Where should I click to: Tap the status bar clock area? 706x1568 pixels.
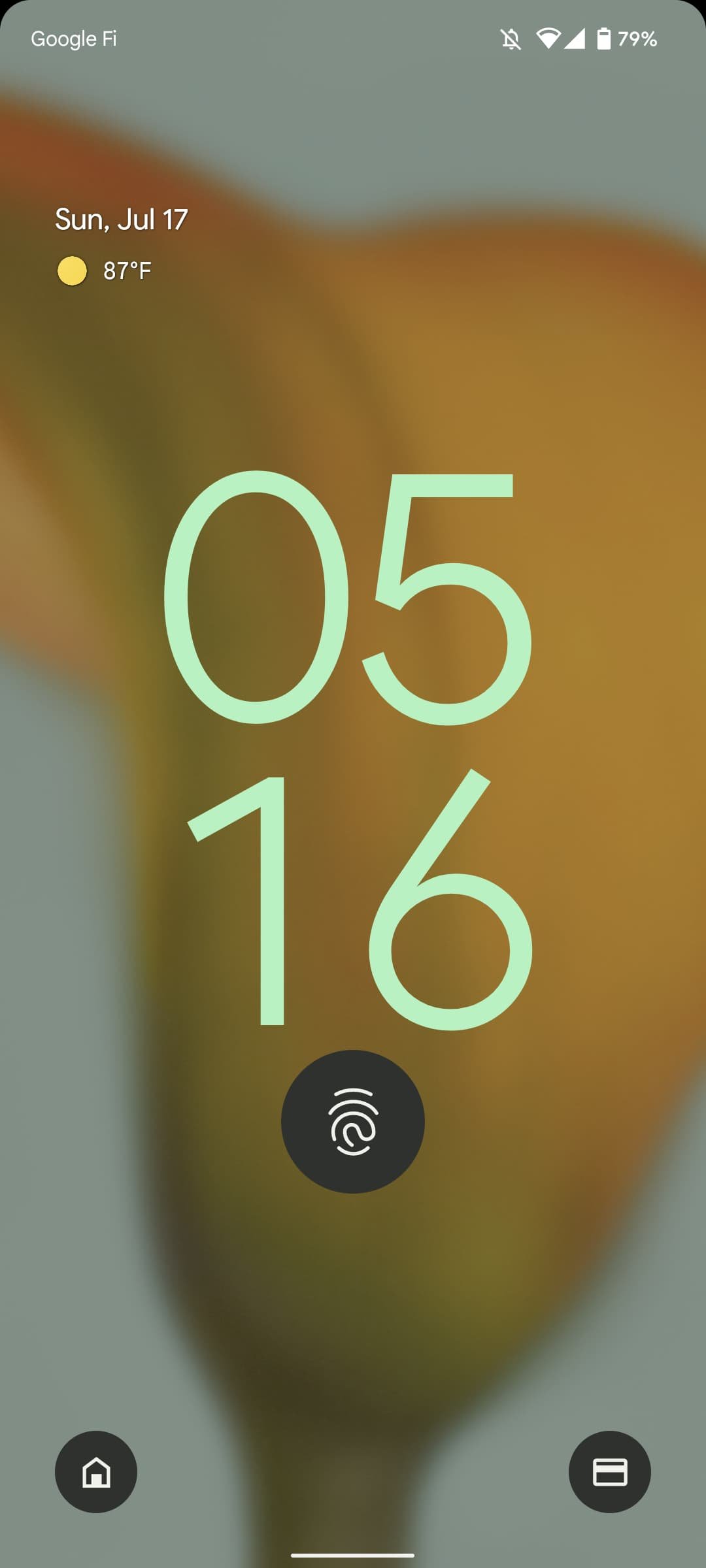click(353, 39)
